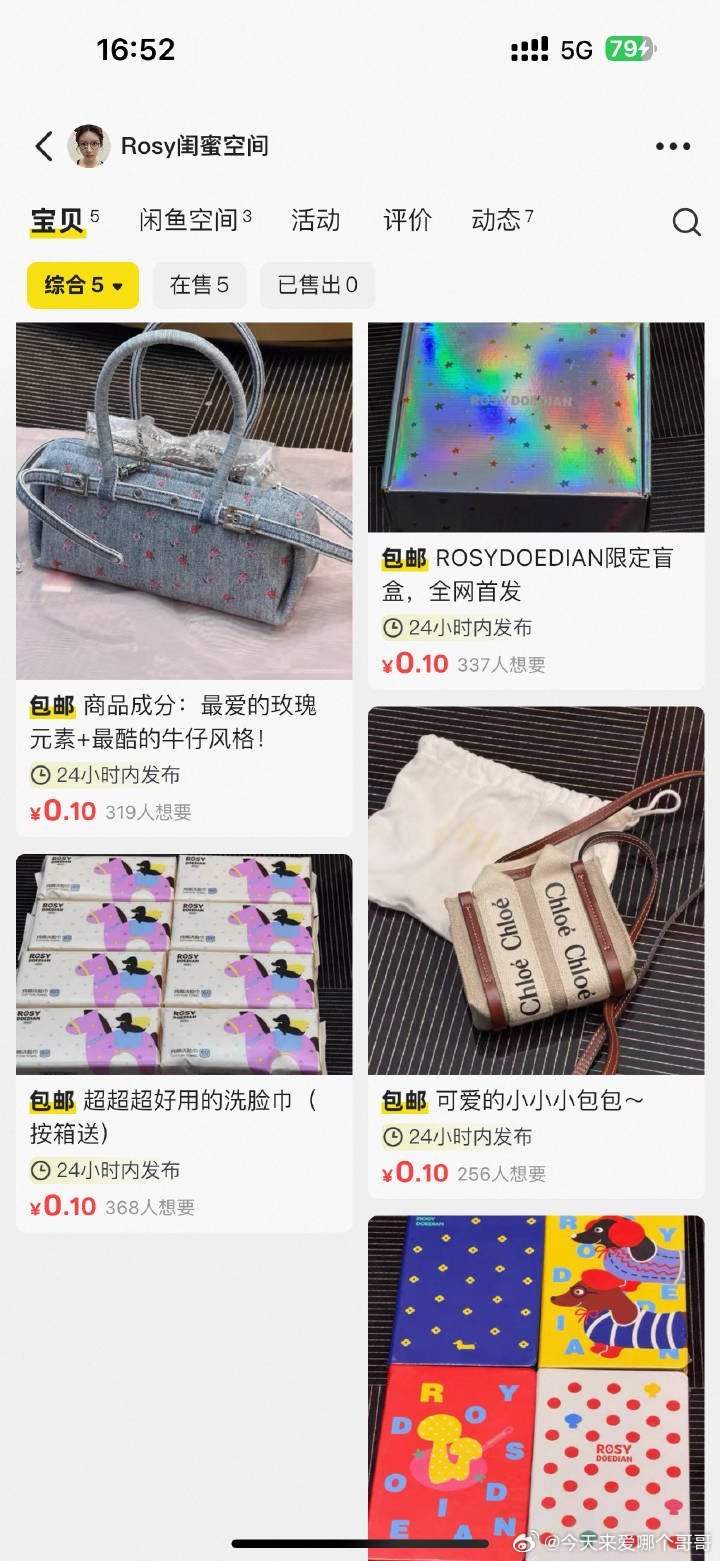Tap the 5G network indicator in the status bar
Image resolution: width=720 pixels, height=1561 pixels.
pyautogui.click(x=575, y=48)
